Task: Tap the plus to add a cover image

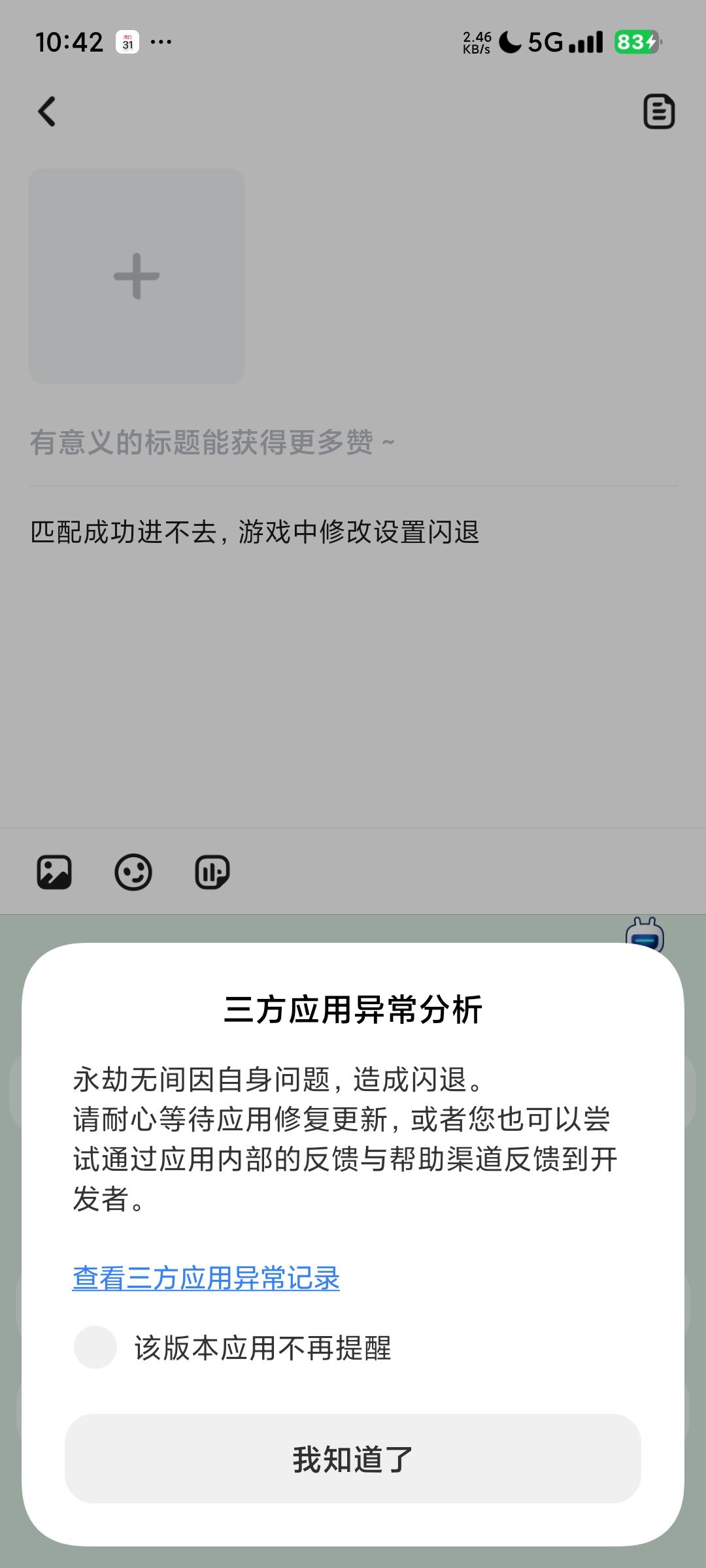Action: [x=136, y=277]
